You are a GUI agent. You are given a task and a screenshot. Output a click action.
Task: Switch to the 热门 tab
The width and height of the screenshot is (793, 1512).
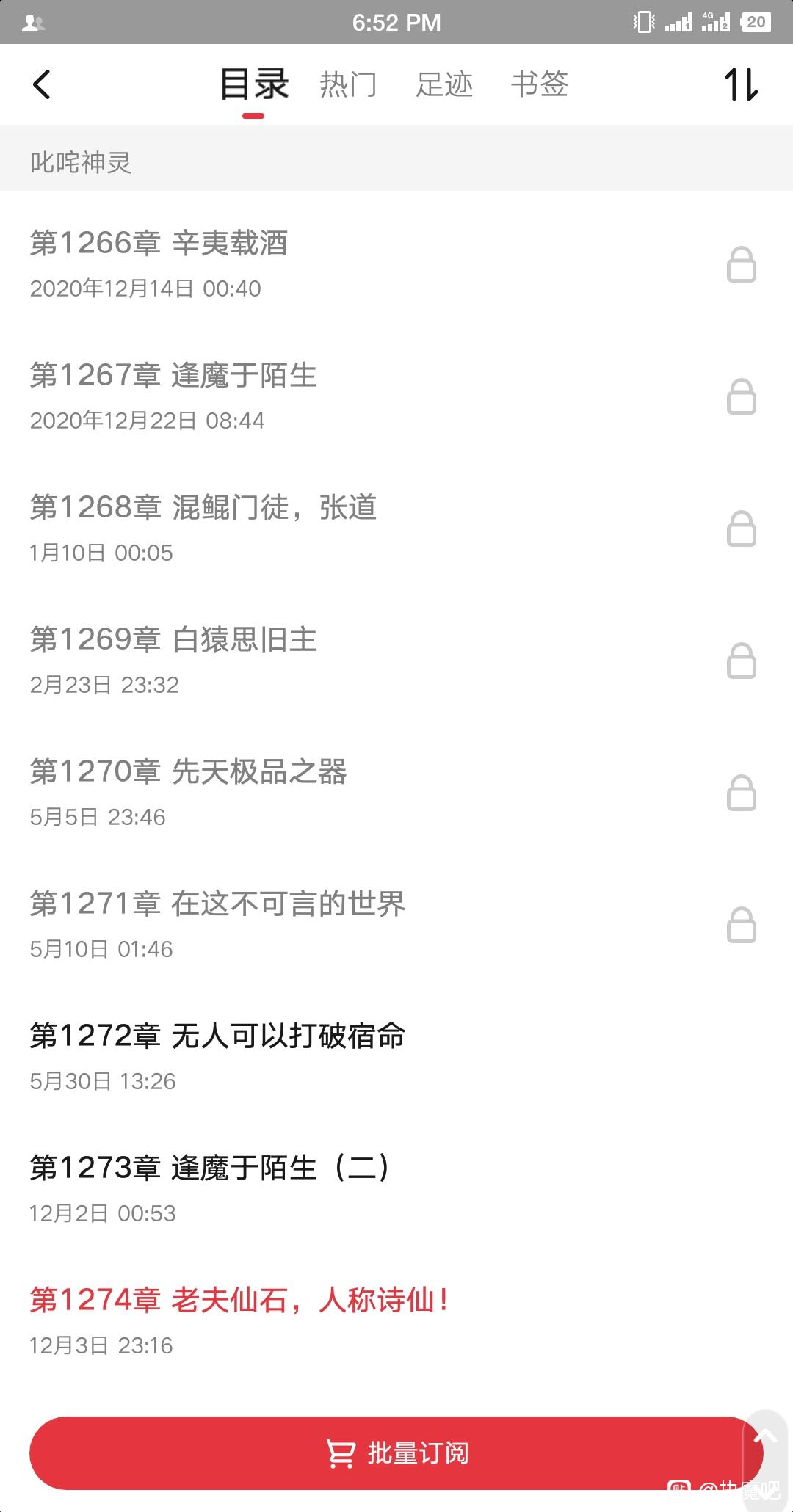(348, 84)
